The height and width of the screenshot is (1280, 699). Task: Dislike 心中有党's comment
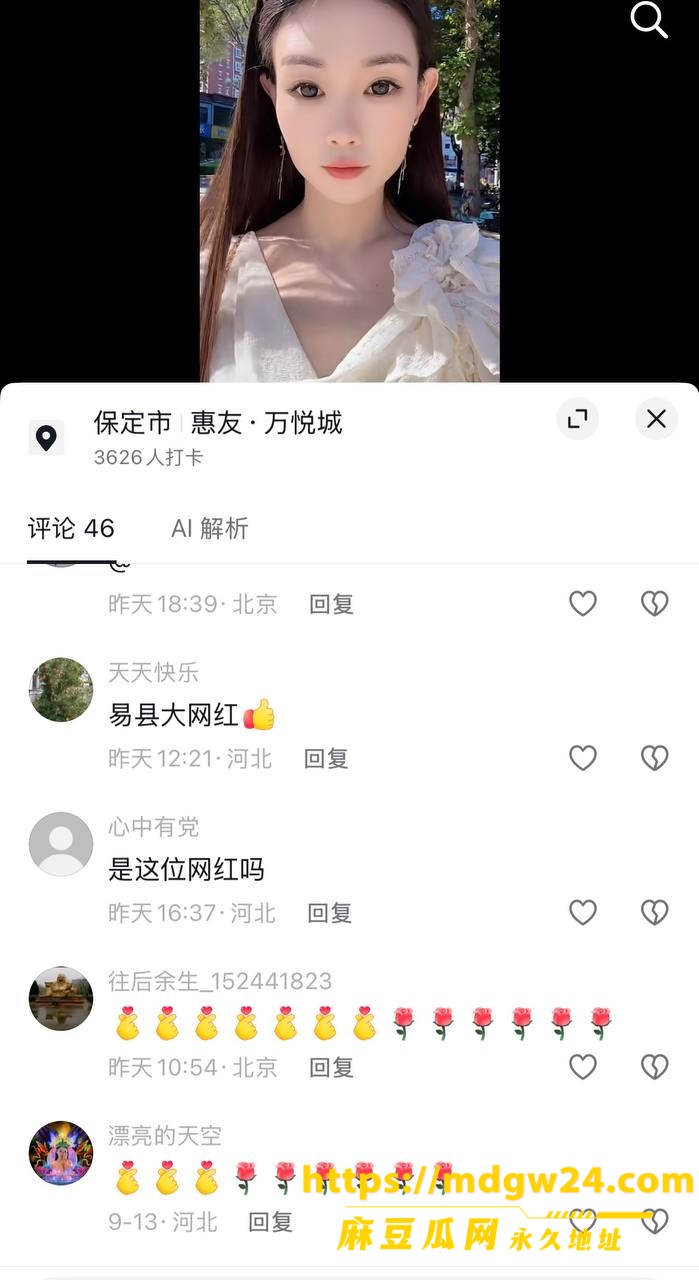654,912
